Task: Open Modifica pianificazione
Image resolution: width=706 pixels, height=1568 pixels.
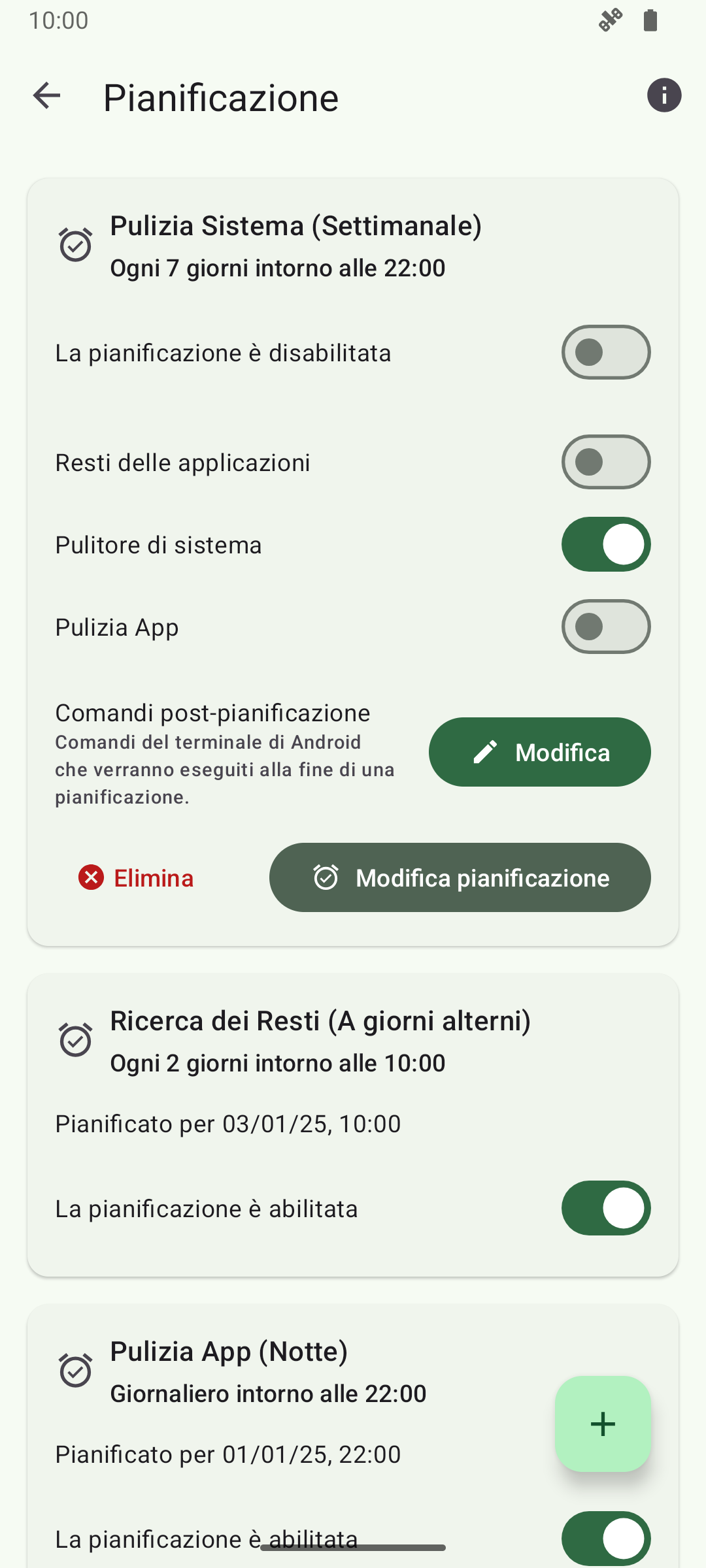Action: tap(460, 877)
